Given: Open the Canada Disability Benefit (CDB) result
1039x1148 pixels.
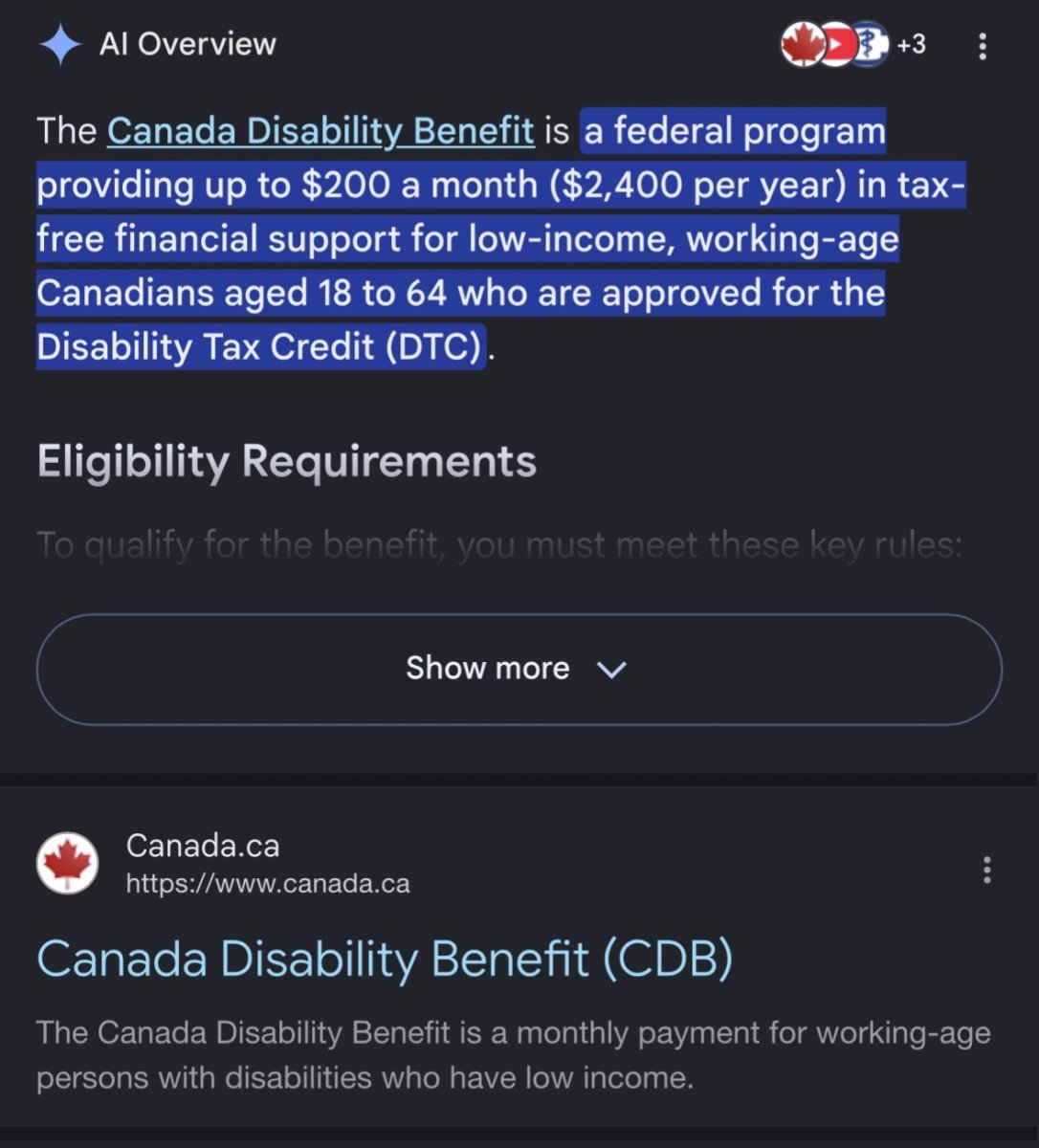Looking at the screenshot, I should click(385, 959).
